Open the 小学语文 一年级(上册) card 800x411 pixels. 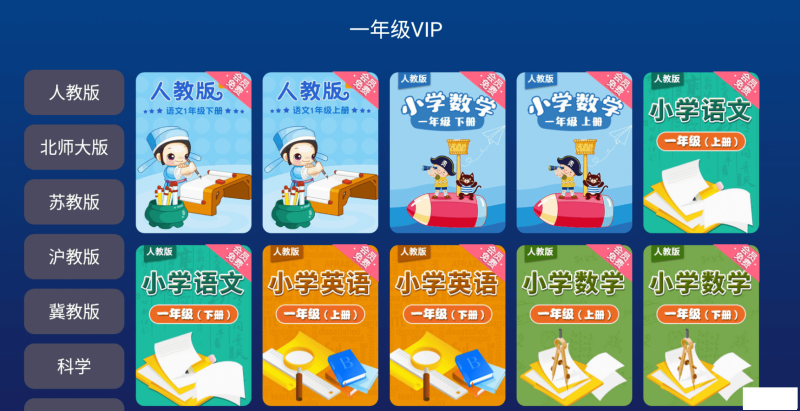[700, 152]
